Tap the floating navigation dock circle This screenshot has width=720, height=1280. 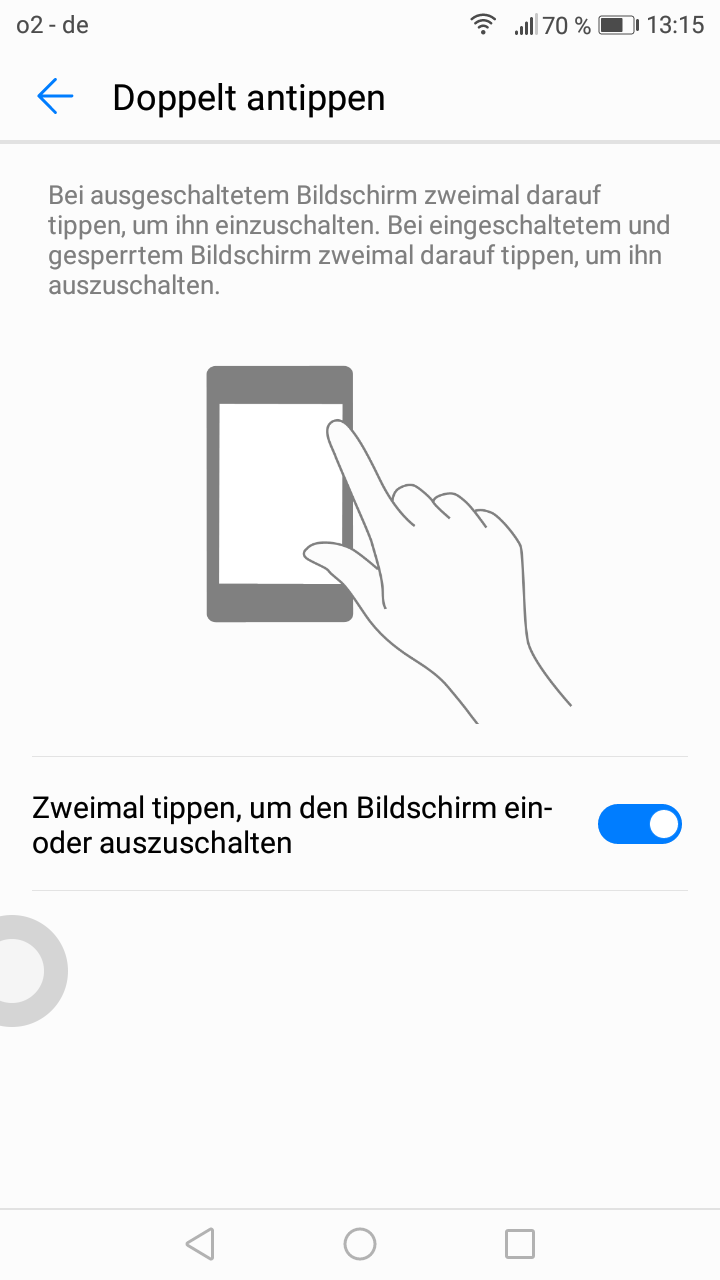(x=22, y=970)
